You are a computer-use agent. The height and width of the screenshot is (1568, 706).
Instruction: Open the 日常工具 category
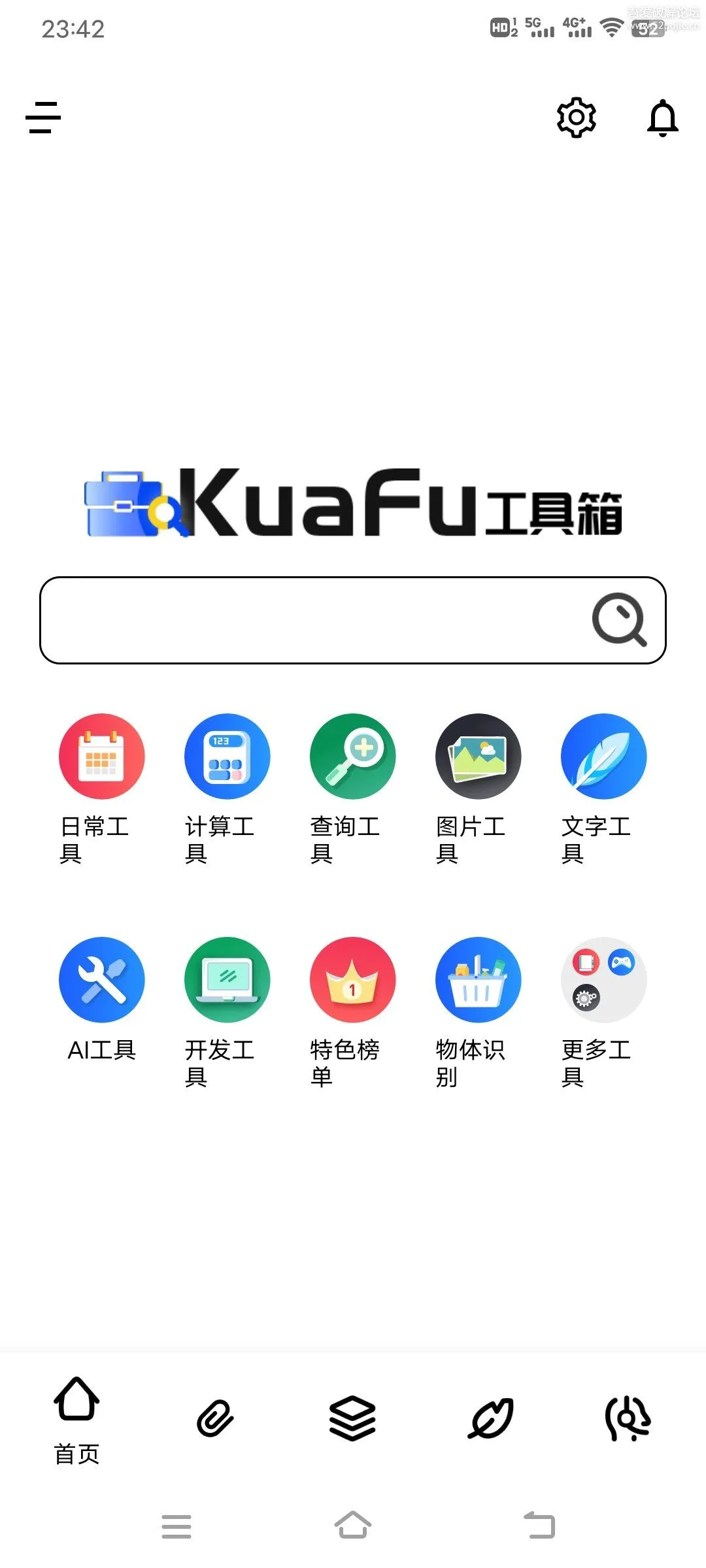coord(101,756)
